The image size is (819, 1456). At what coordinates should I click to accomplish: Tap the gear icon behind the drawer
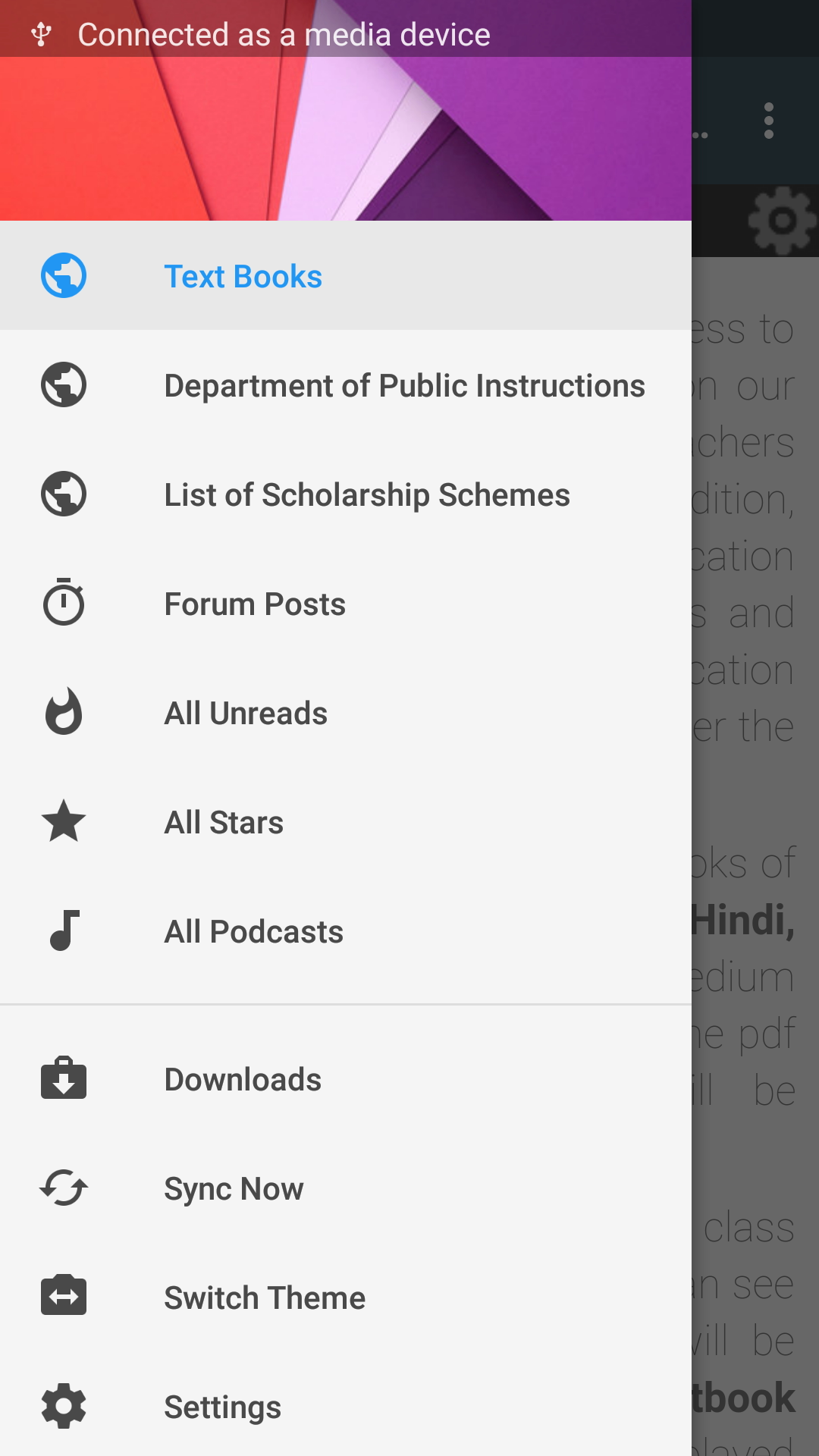point(782,221)
